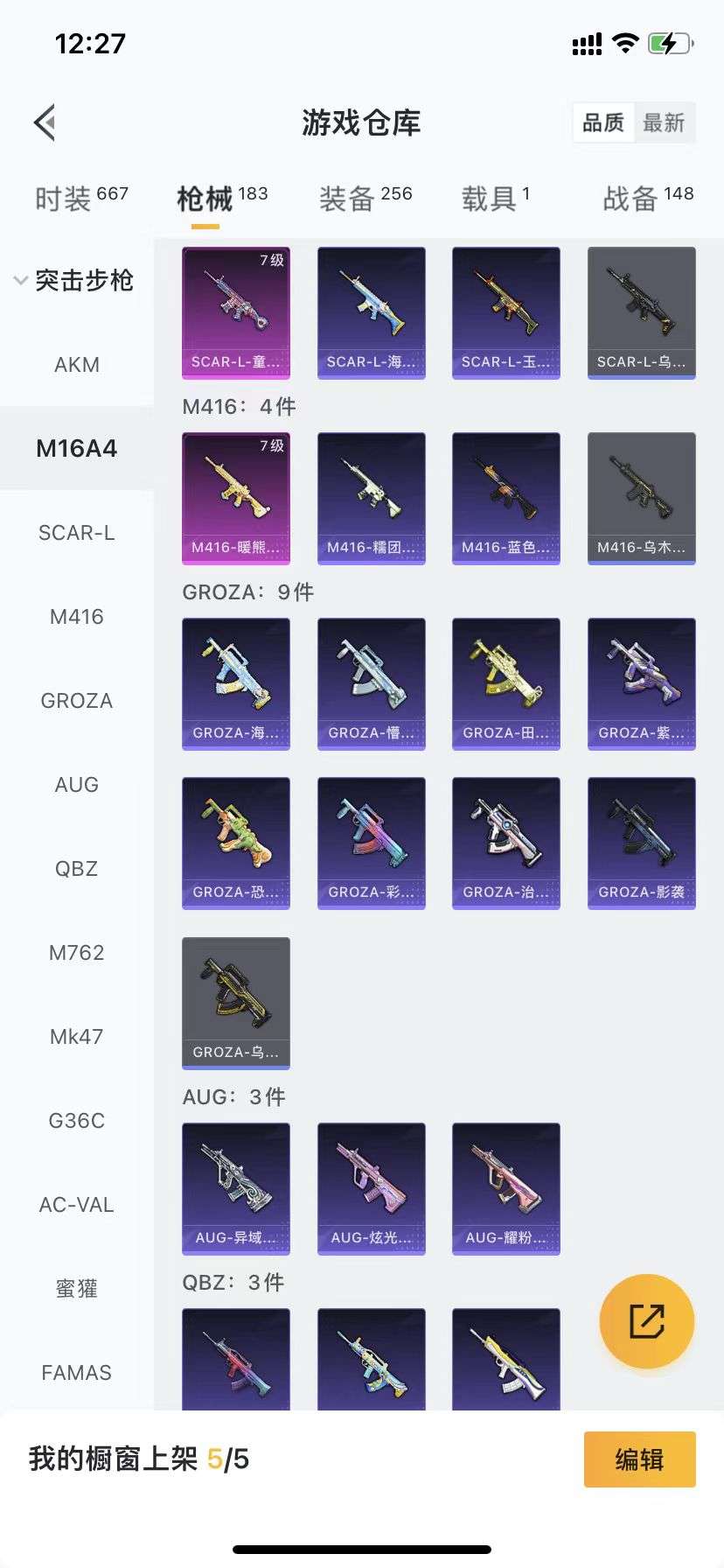Select AC-VAL in the side list
The height and width of the screenshot is (1568, 724).
pyautogui.click(x=77, y=1205)
